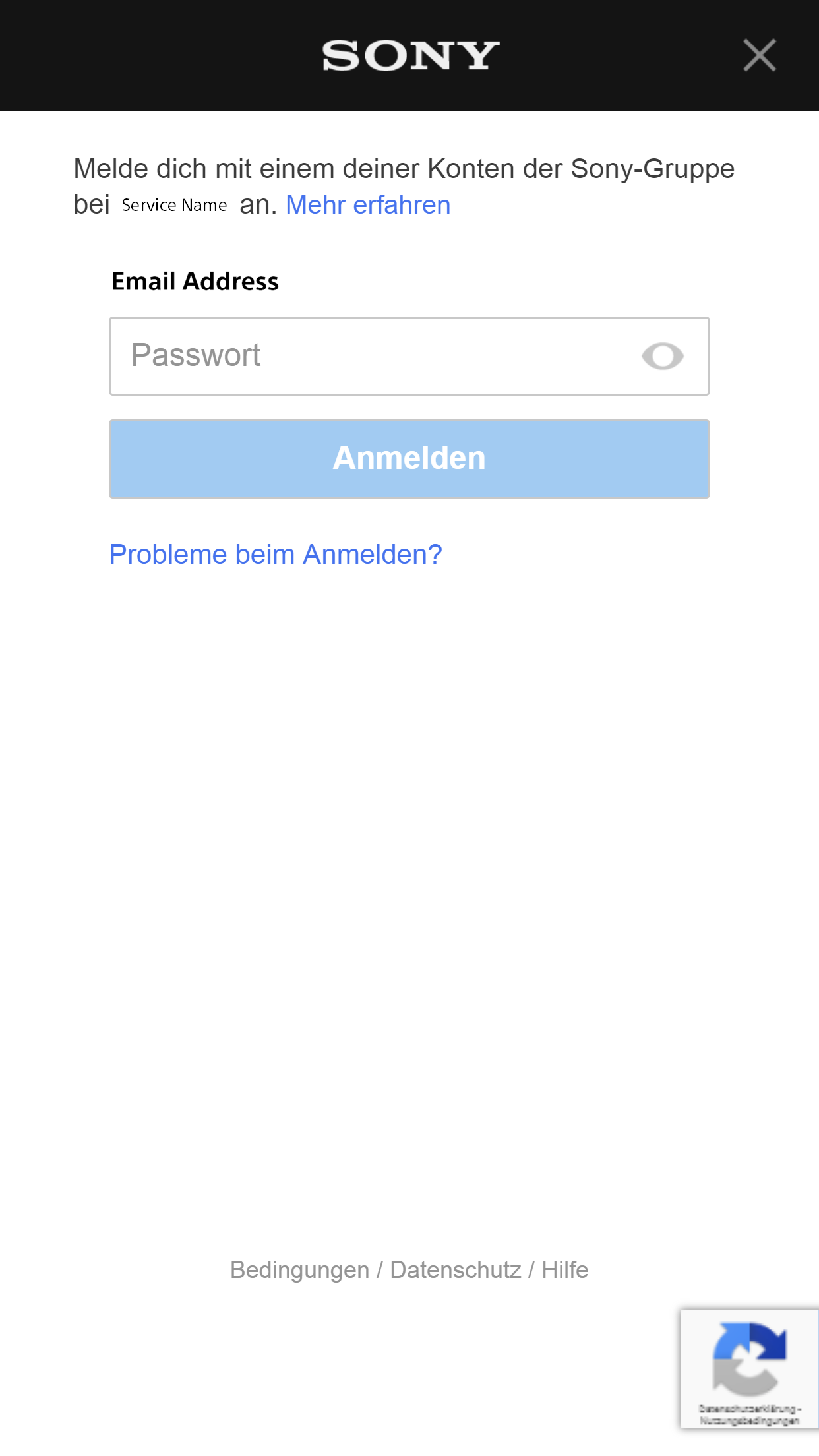Image resolution: width=819 pixels, height=1456 pixels.
Task: Close the Sony sign-in page
Action: pyautogui.click(x=759, y=55)
